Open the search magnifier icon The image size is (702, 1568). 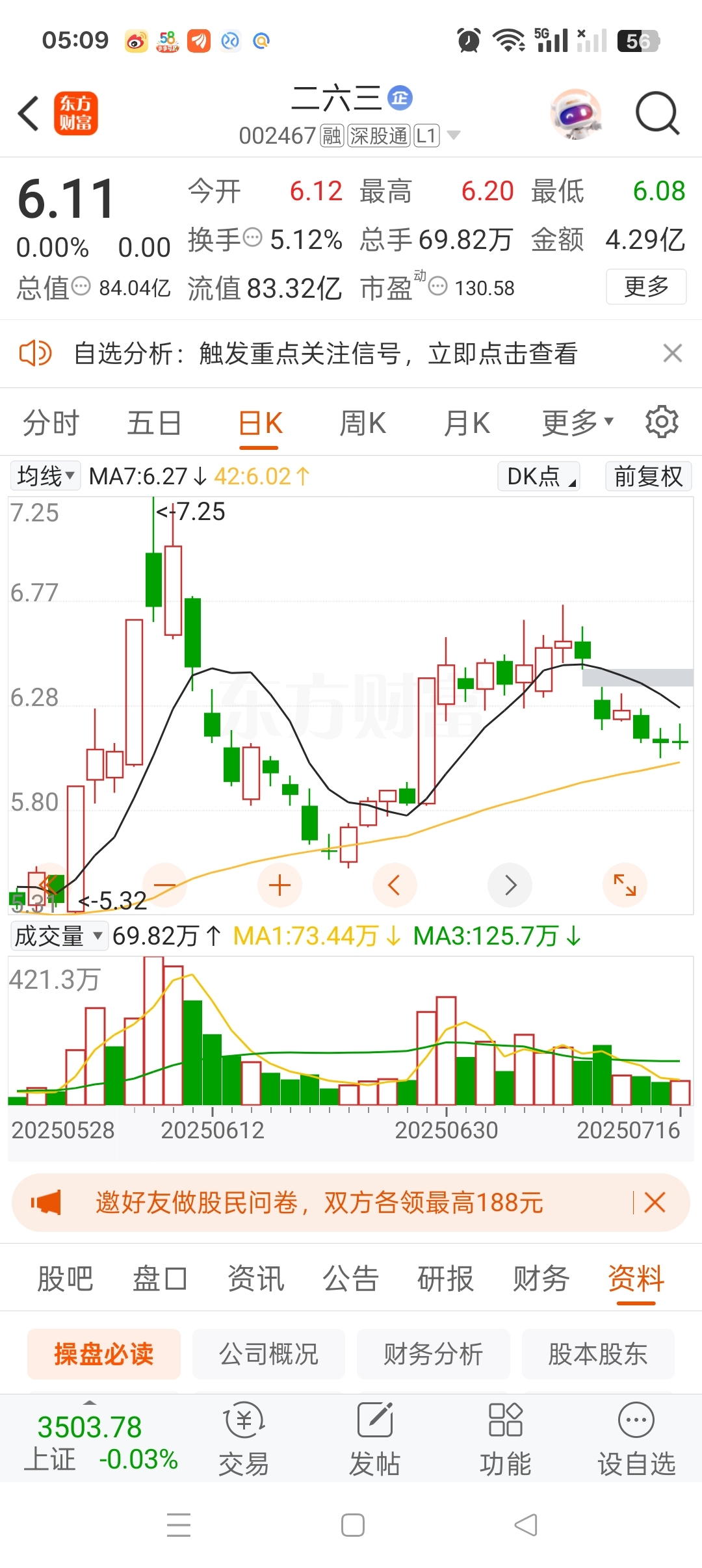657,113
